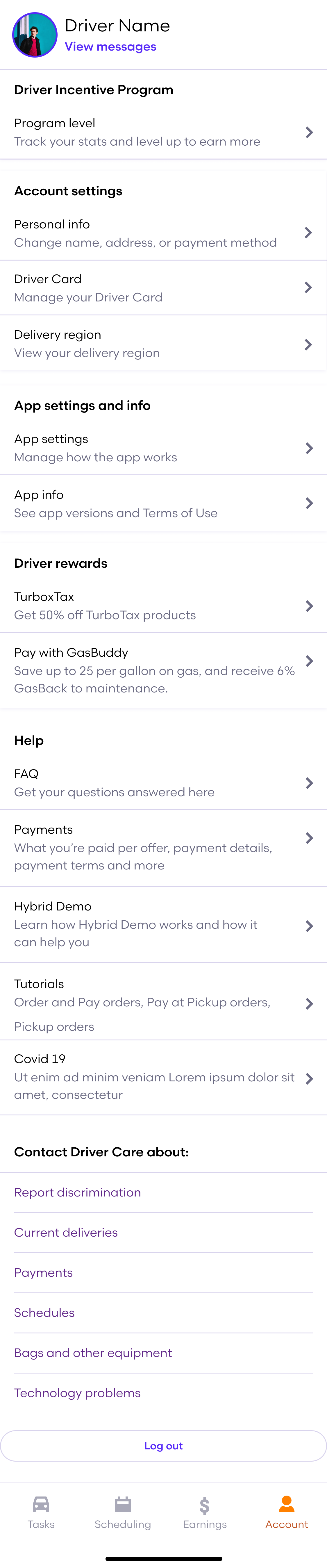Log out of the driver account

(163, 1446)
